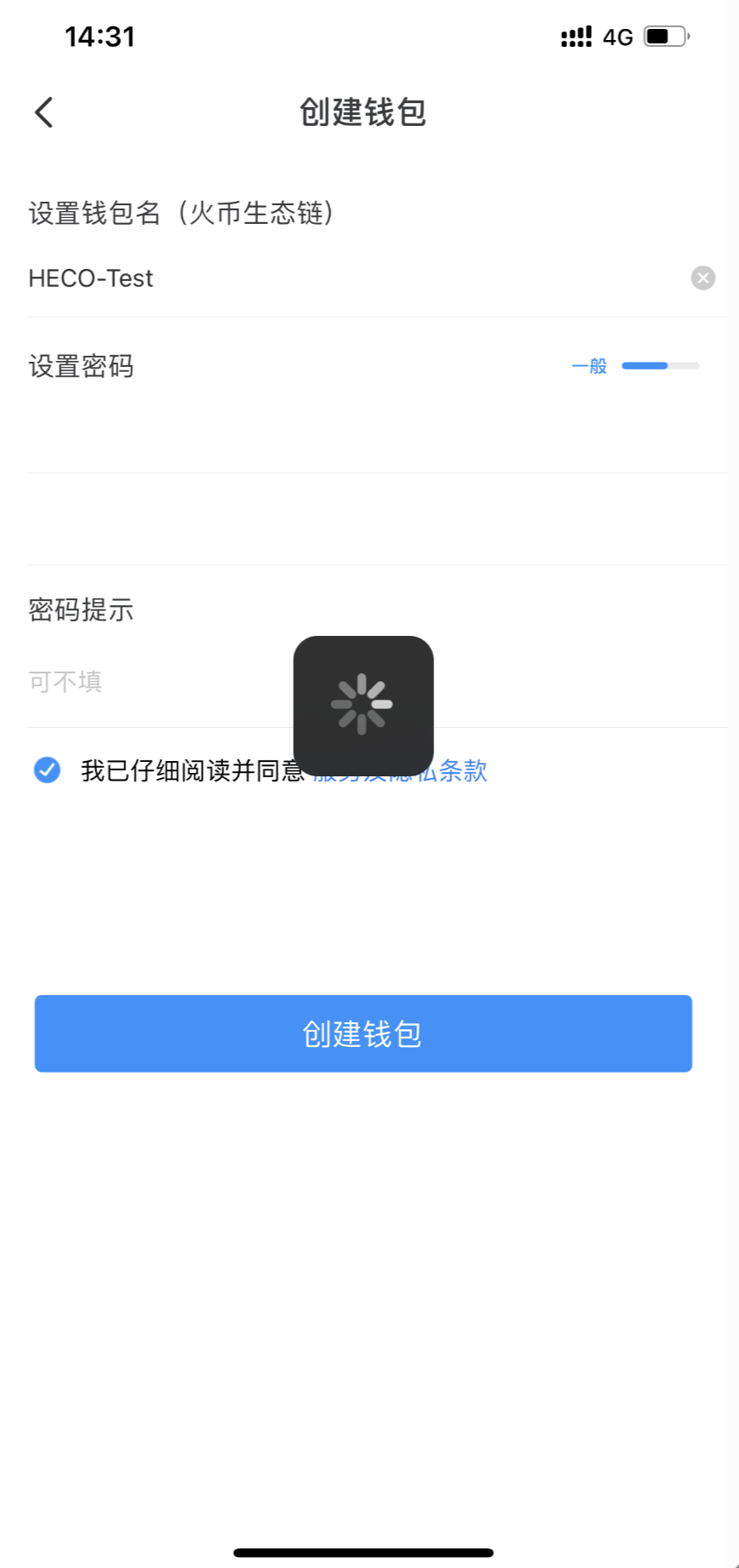Enter the optional 可不填 password hint field
Image resolution: width=739 pixels, height=1568 pixels.
click(x=376, y=681)
